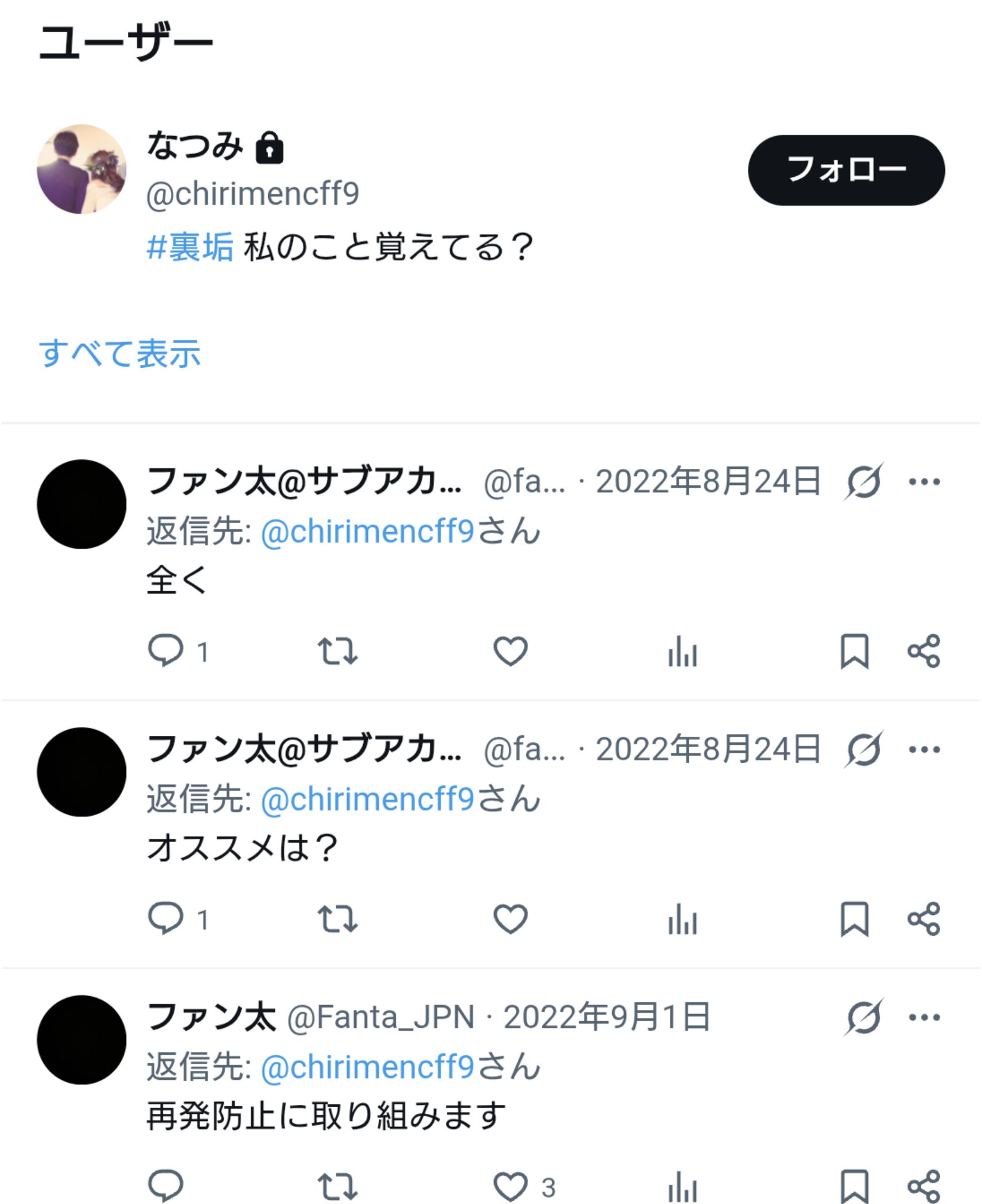Open overflow menu on 再発防止に取り組みます tweet
Screen dimensions: 982x1204
[924, 1017]
